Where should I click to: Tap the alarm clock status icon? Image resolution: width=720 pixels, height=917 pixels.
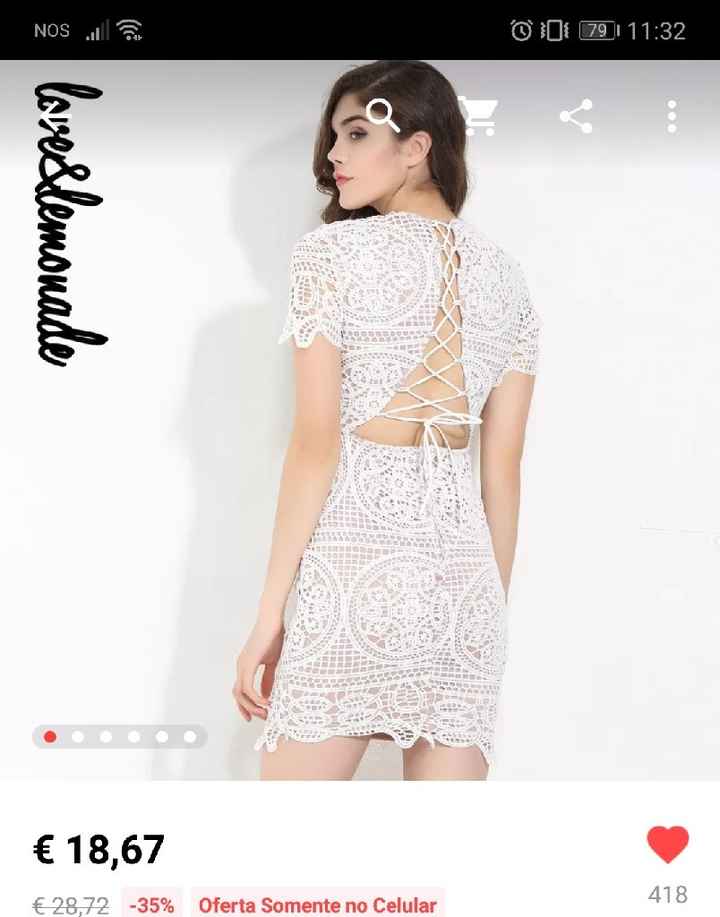point(521,30)
